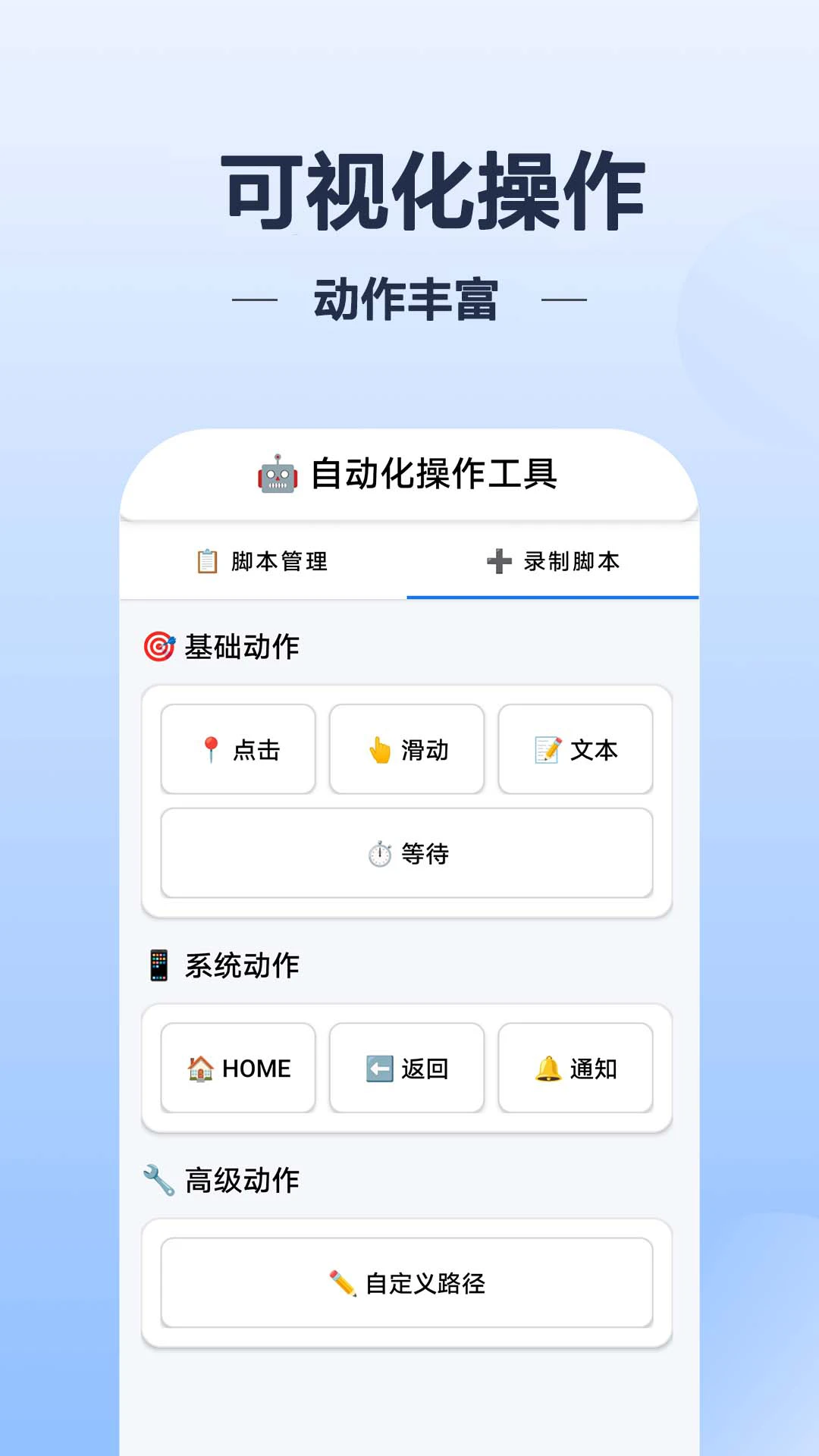Select the bell icon on the 通知 action
This screenshot has width=819, height=1456.
(545, 1068)
